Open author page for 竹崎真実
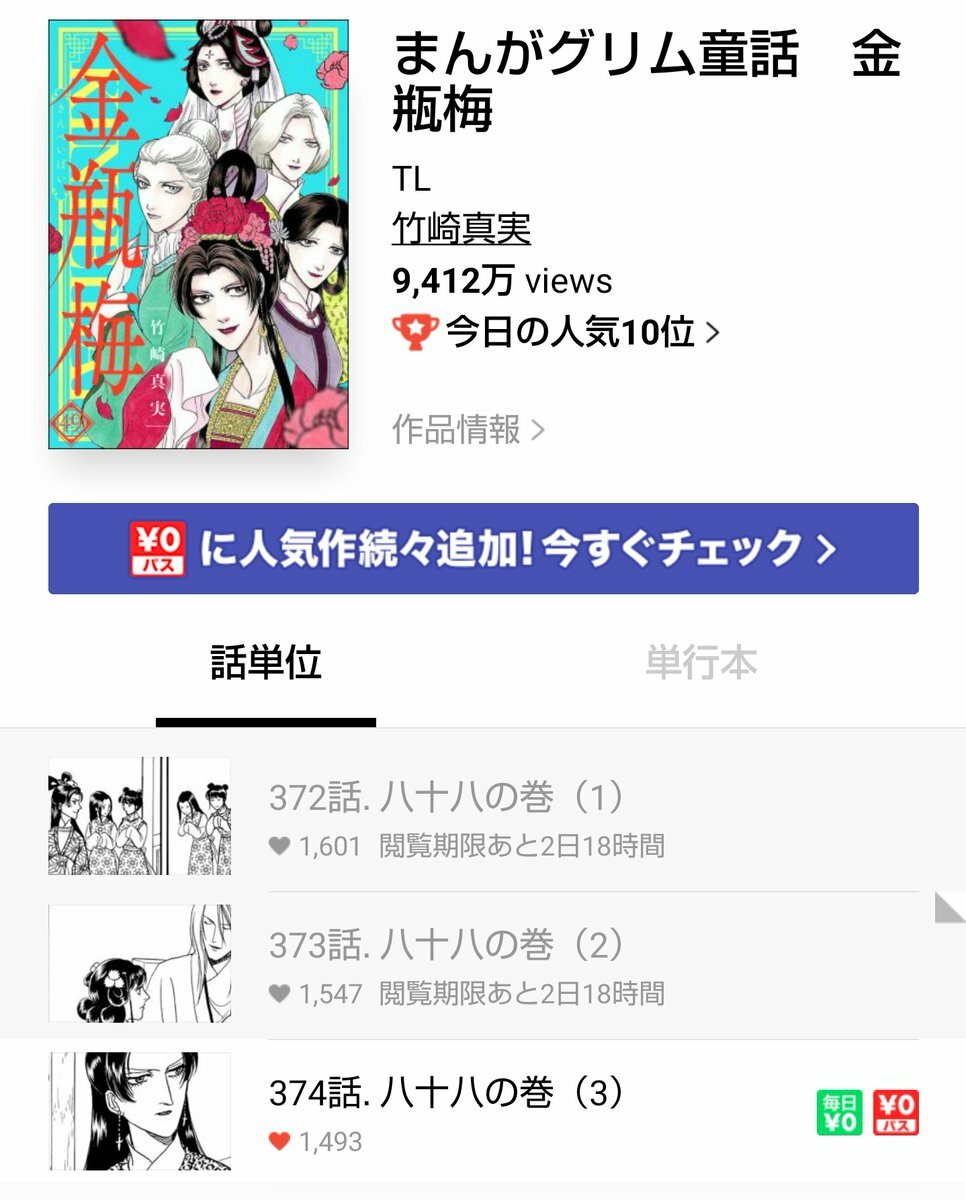Screen dimensions: 966x1200 point(461,230)
